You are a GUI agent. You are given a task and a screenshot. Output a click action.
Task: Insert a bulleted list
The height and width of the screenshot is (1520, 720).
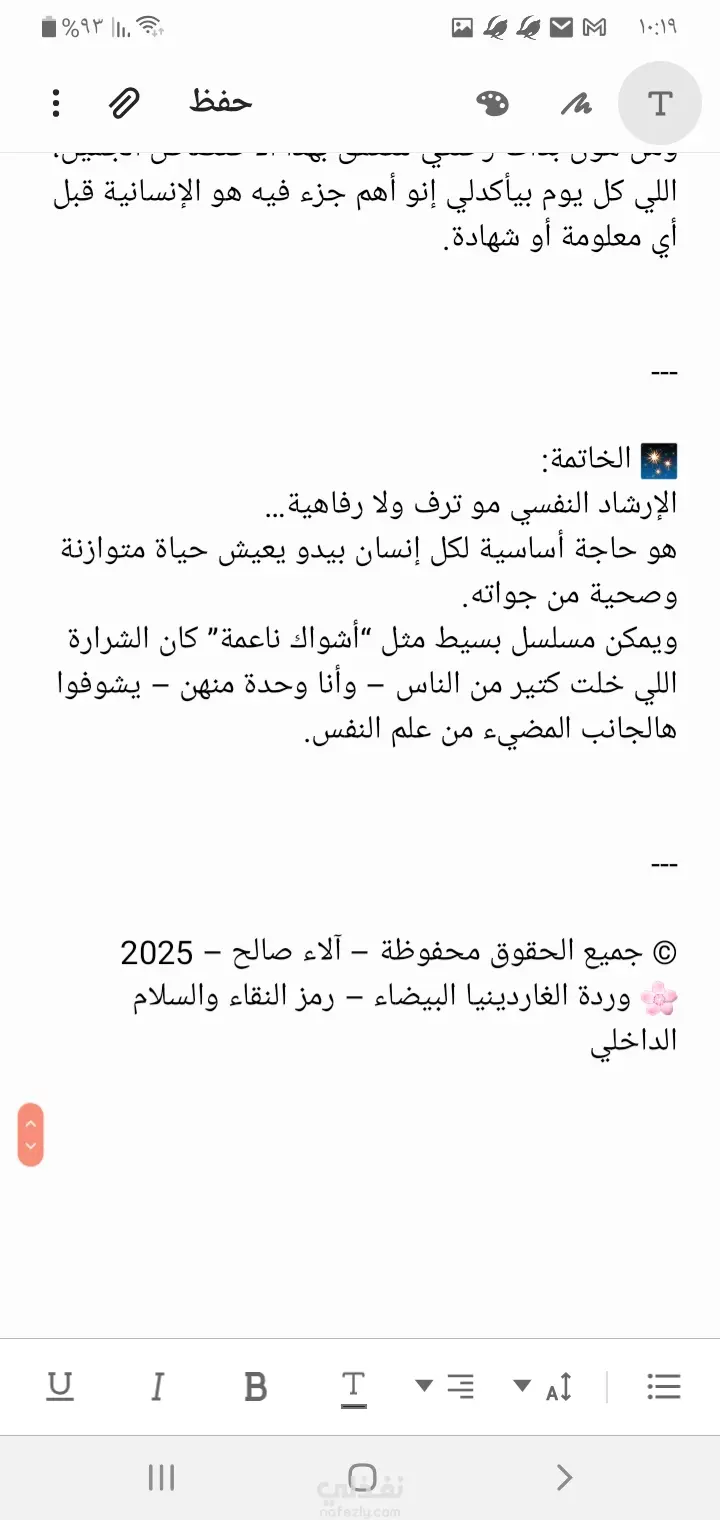click(x=664, y=1386)
